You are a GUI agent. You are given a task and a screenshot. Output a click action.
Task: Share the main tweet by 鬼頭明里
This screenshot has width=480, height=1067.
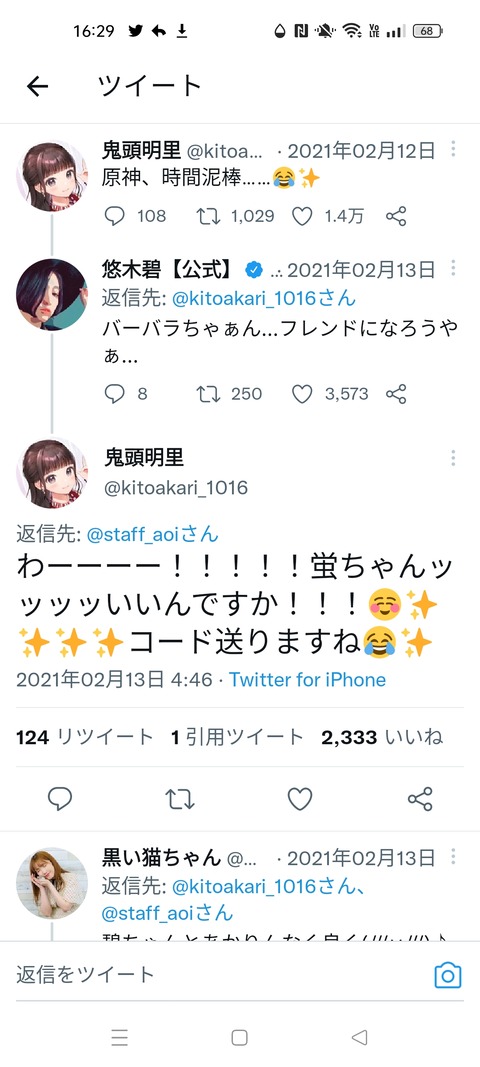[420, 799]
